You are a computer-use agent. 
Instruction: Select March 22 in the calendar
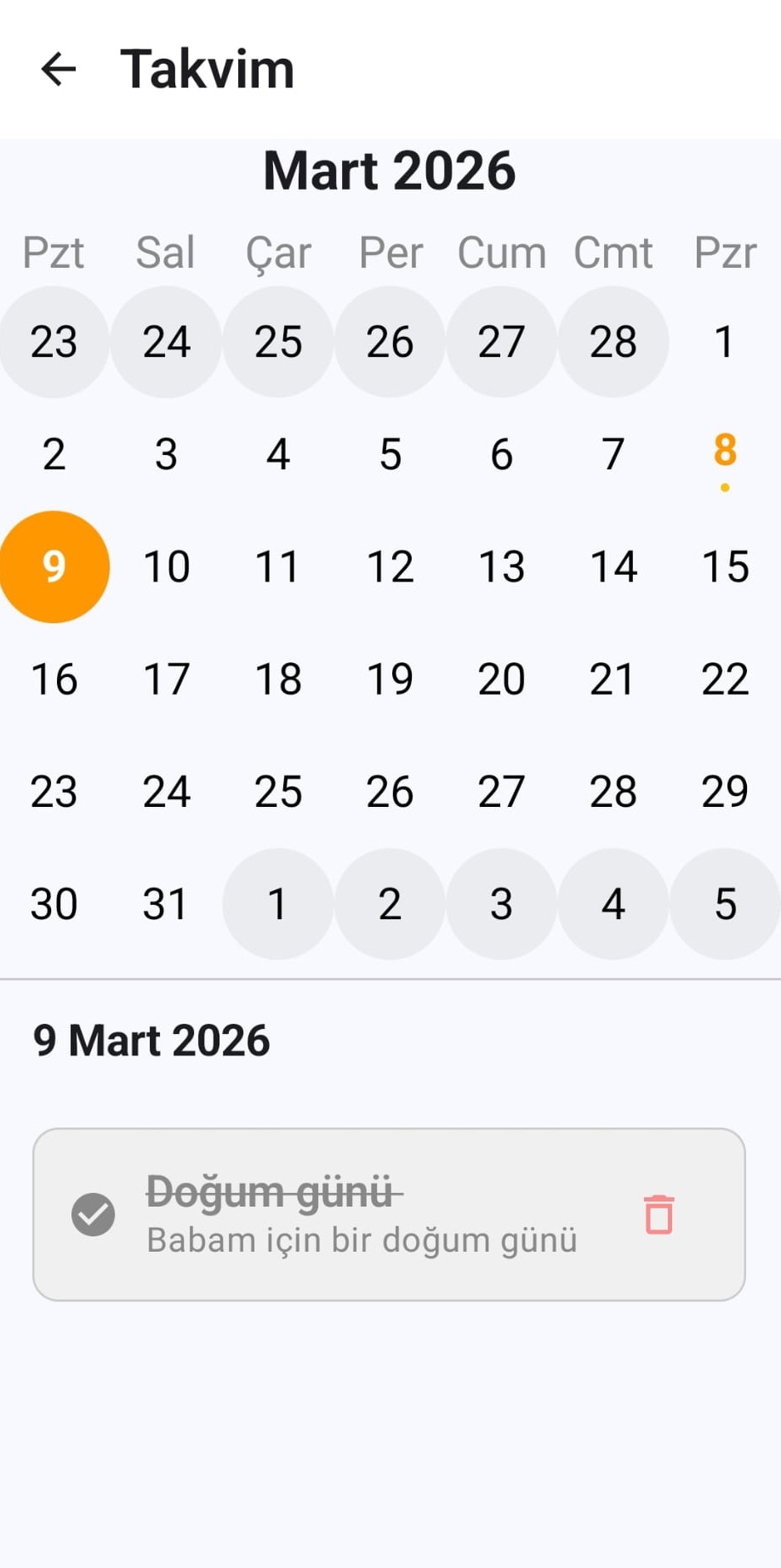[x=725, y=679]
